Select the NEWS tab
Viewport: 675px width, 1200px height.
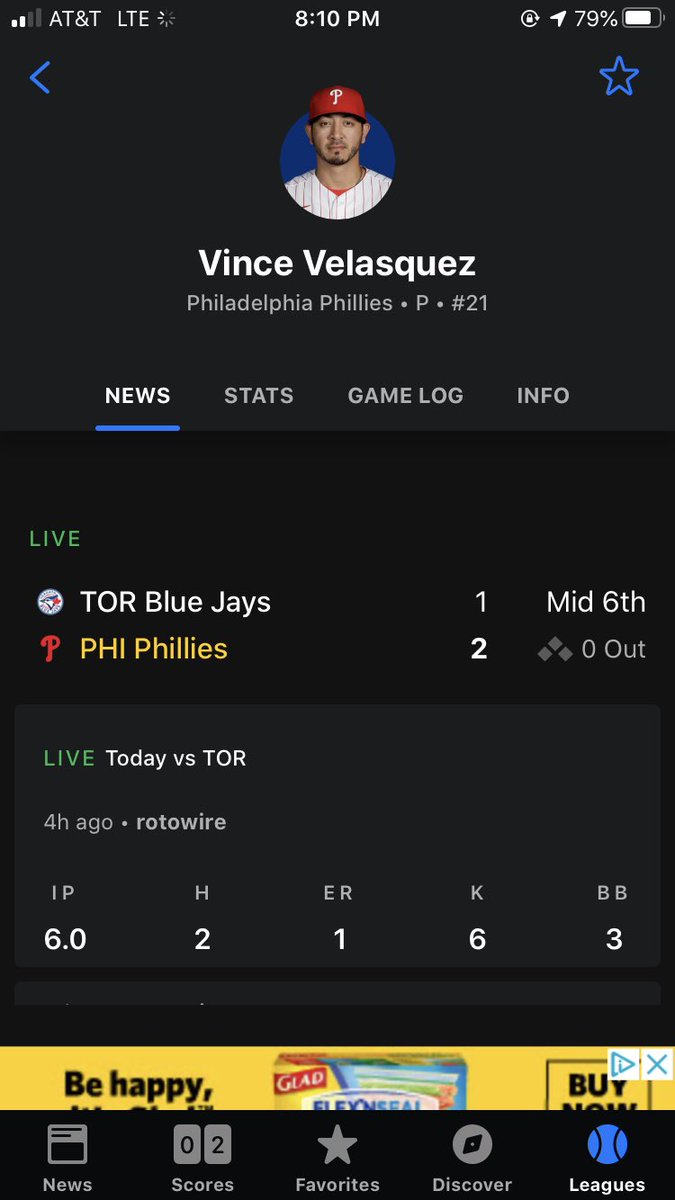[x=137, y=396]
